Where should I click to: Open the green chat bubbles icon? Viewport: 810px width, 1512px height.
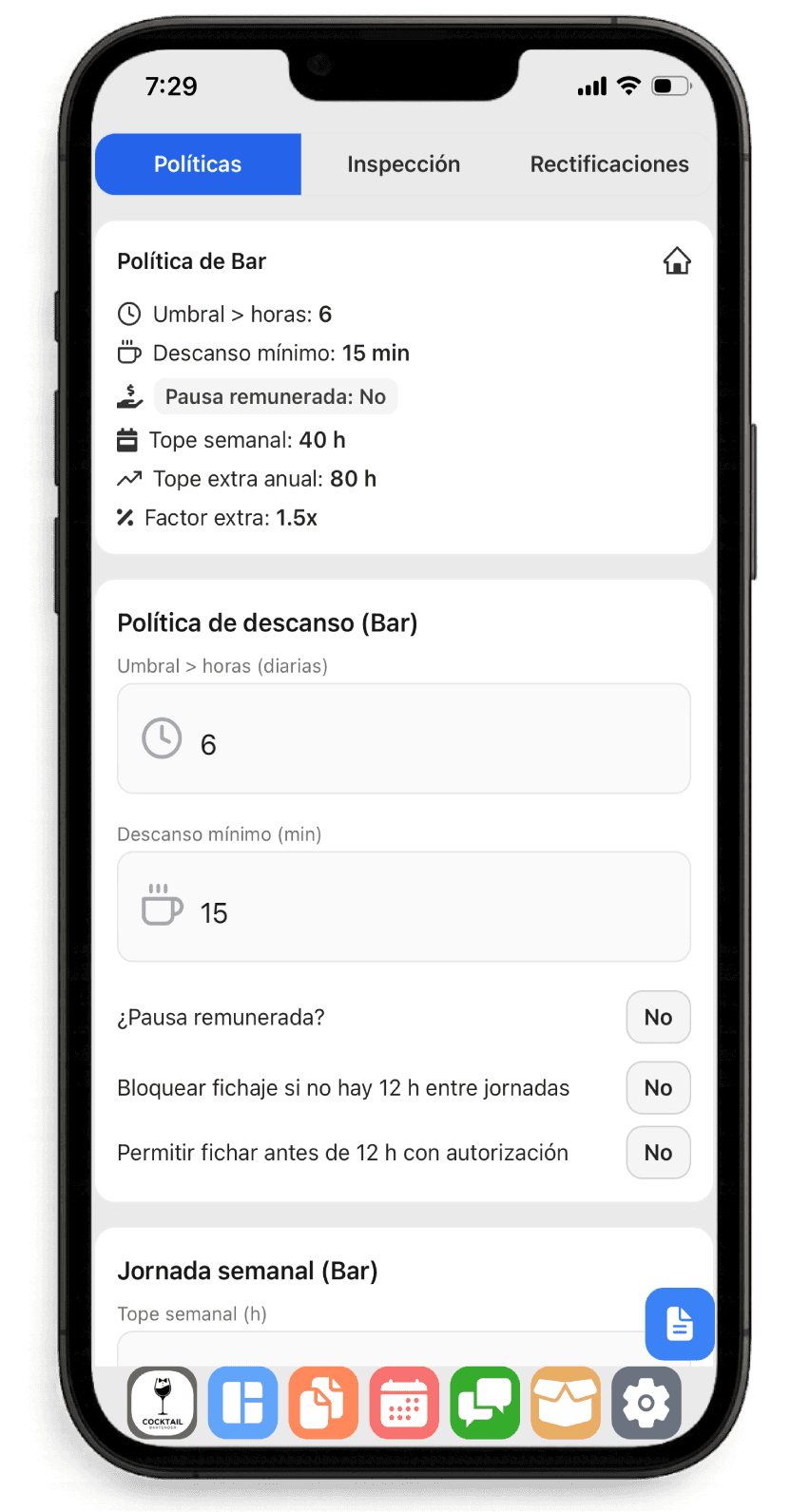click(485, 1403)
